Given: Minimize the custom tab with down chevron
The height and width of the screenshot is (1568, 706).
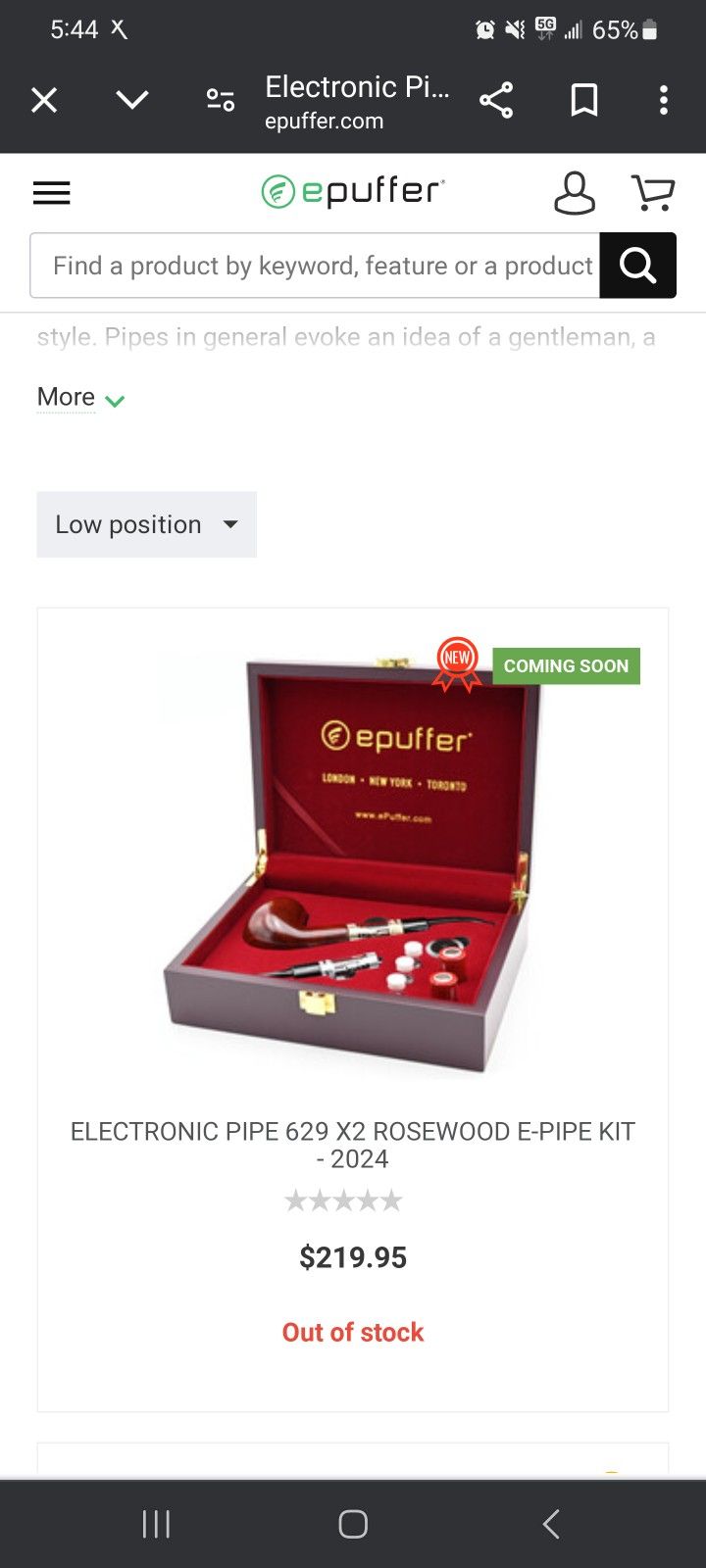Looking at the screenshot, I should [x=132, y=100].
